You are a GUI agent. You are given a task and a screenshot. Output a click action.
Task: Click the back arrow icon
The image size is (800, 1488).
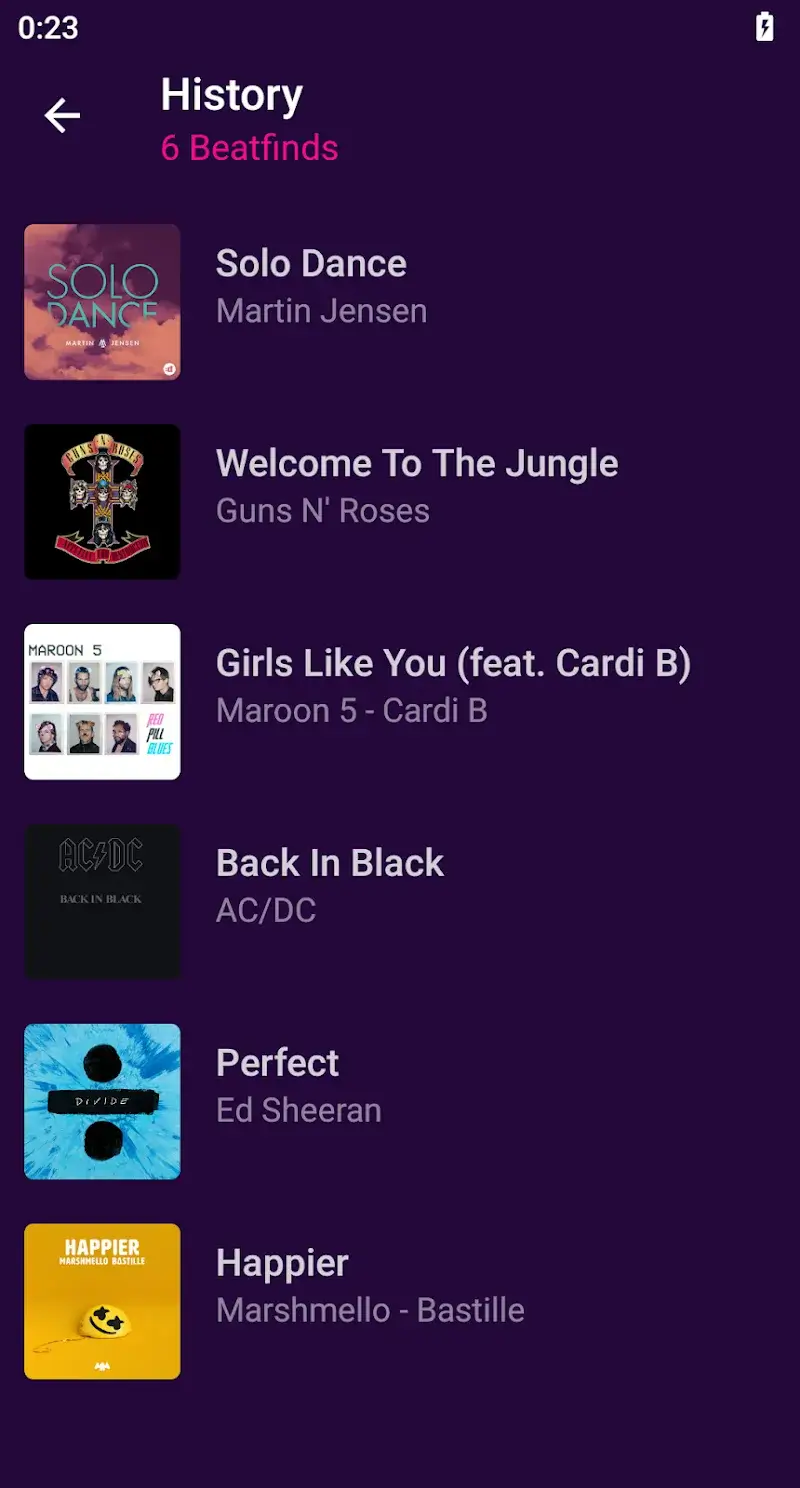click(62, 115)
